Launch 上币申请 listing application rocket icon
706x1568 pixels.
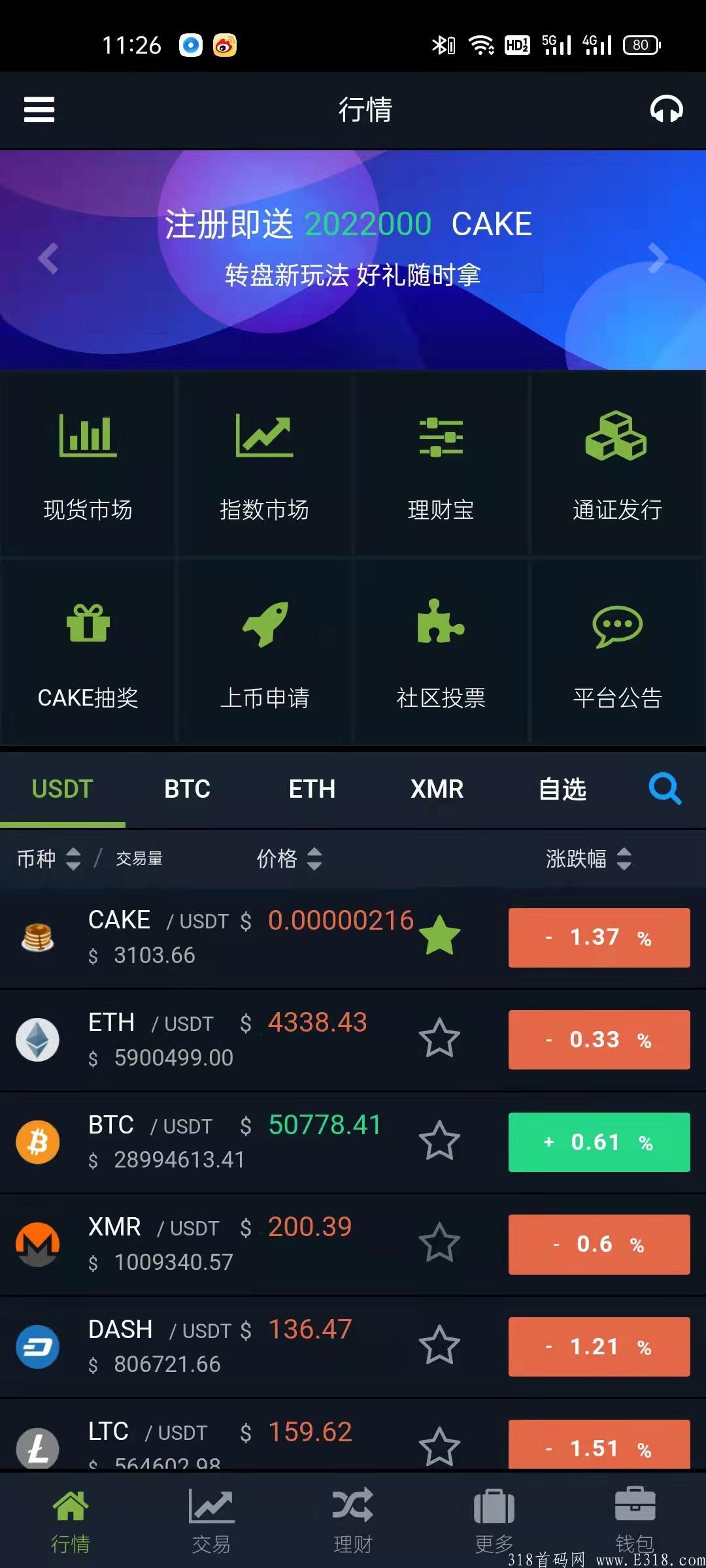click(264, 653)
